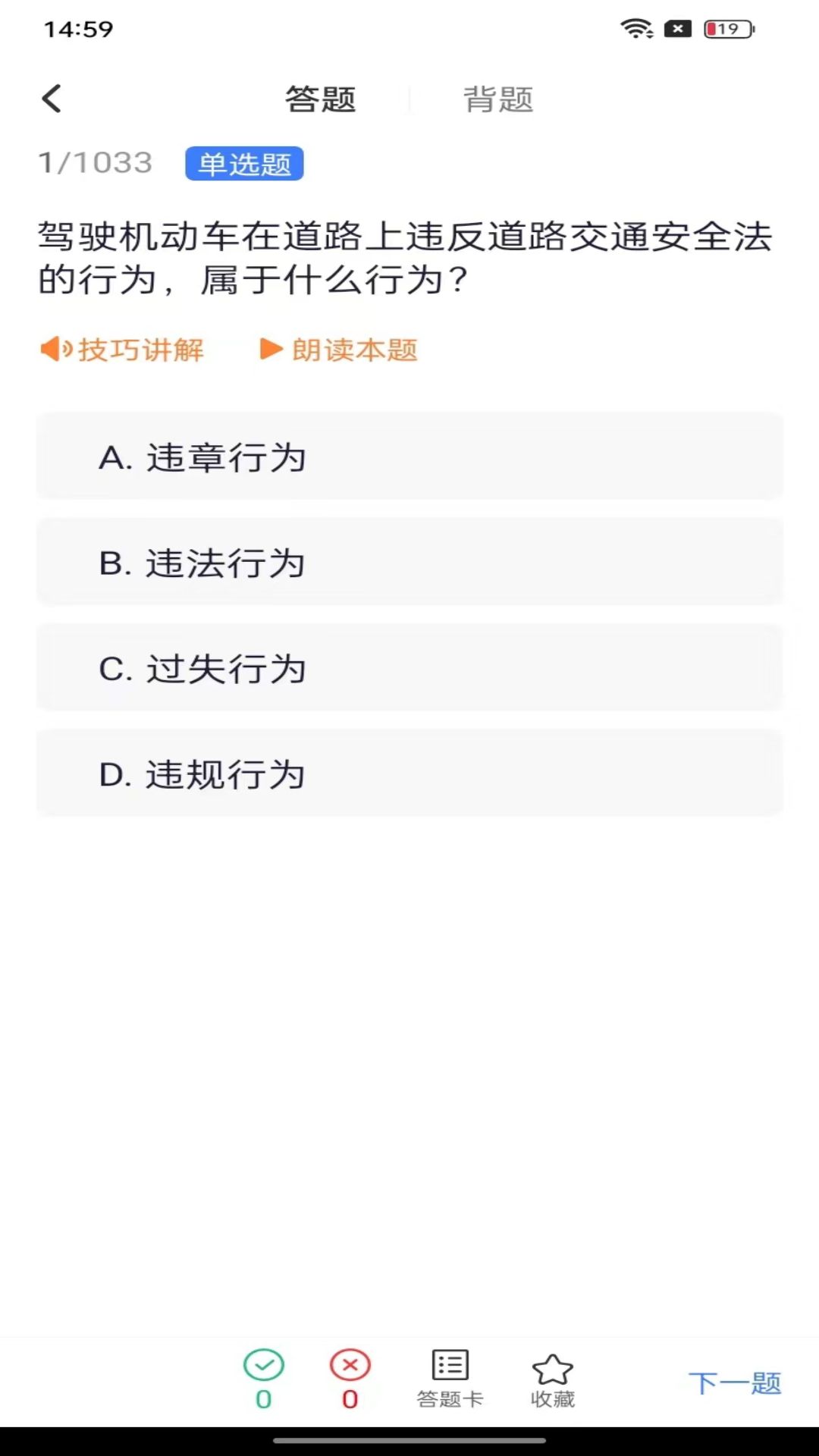Play the 技巧讲解 audio explanation

click(122, 350)
